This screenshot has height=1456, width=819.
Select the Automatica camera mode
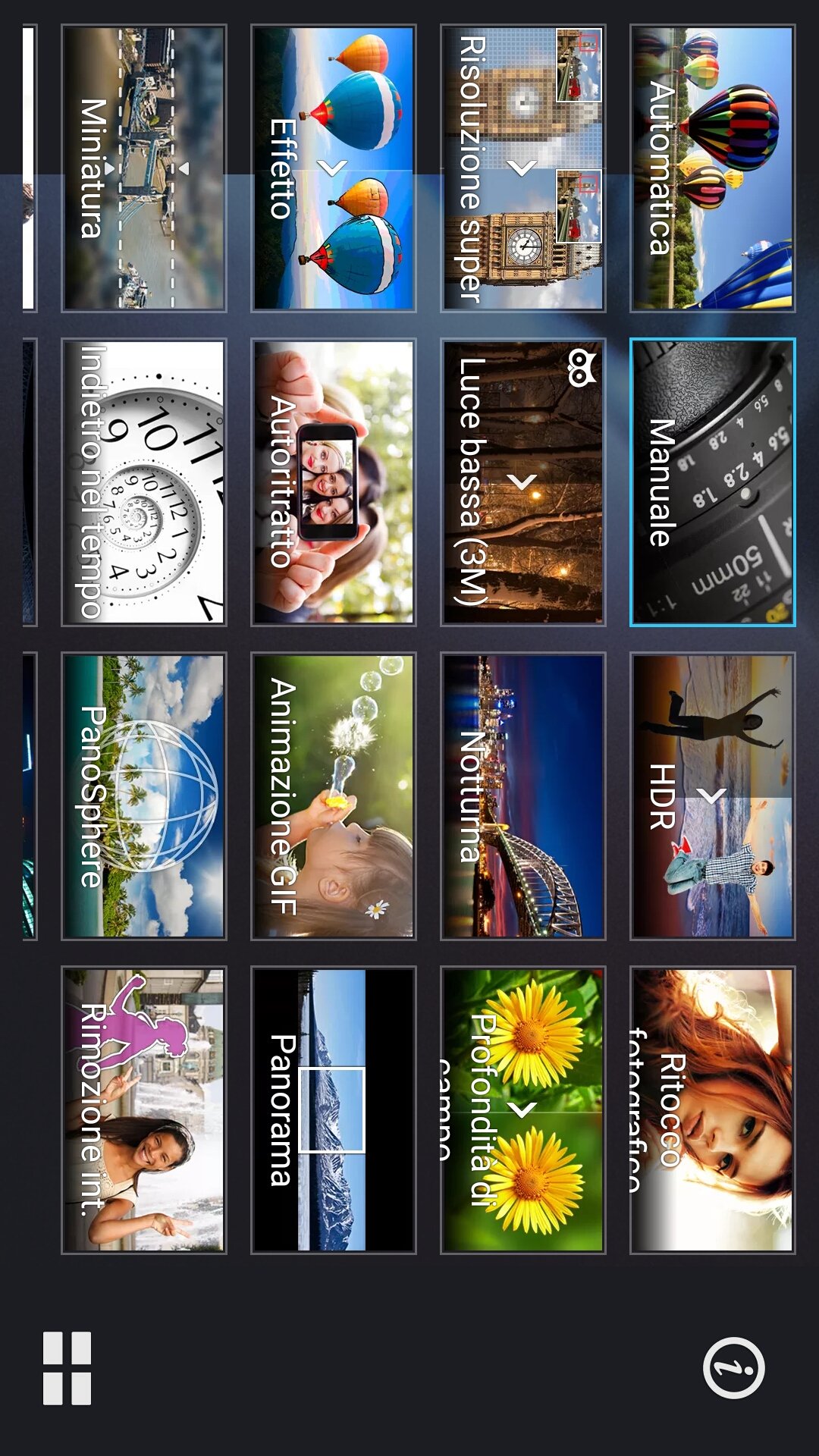713,168
